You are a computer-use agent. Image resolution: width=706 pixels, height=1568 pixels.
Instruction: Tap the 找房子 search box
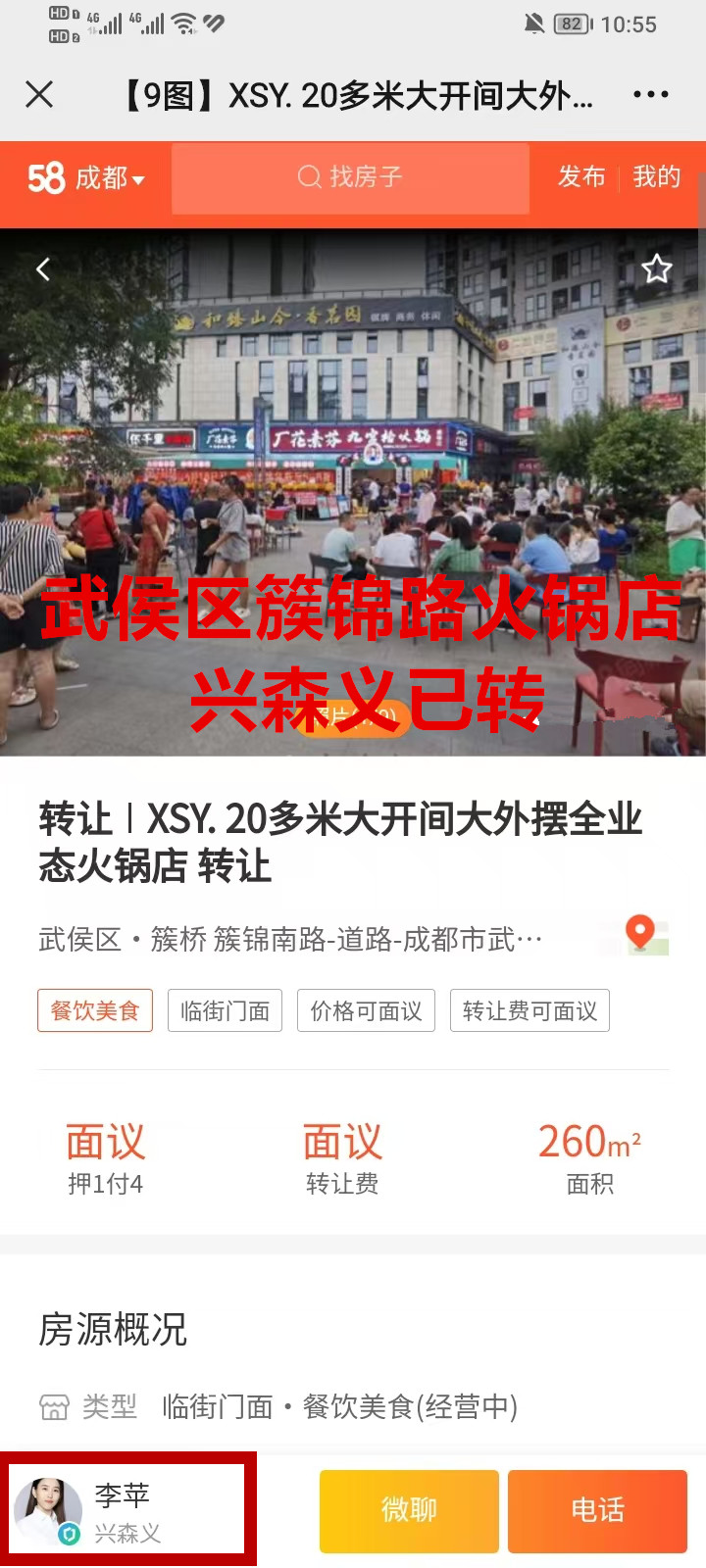click(x=350, y=177)
